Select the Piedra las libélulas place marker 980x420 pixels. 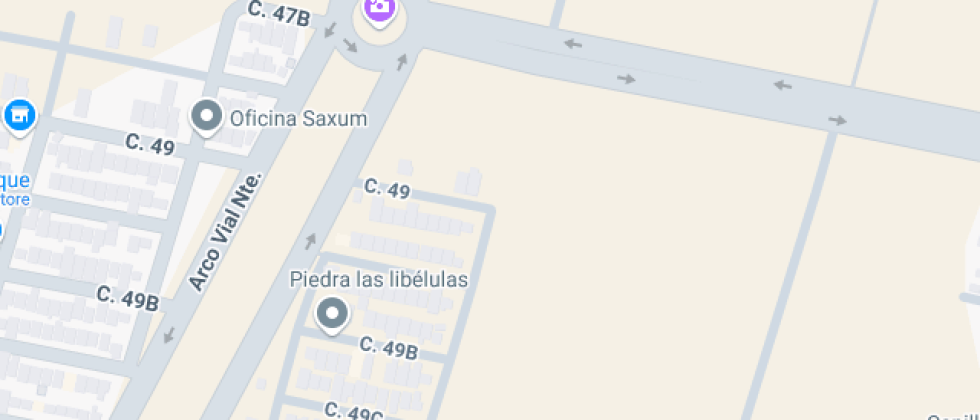click(x=331, y=314)
